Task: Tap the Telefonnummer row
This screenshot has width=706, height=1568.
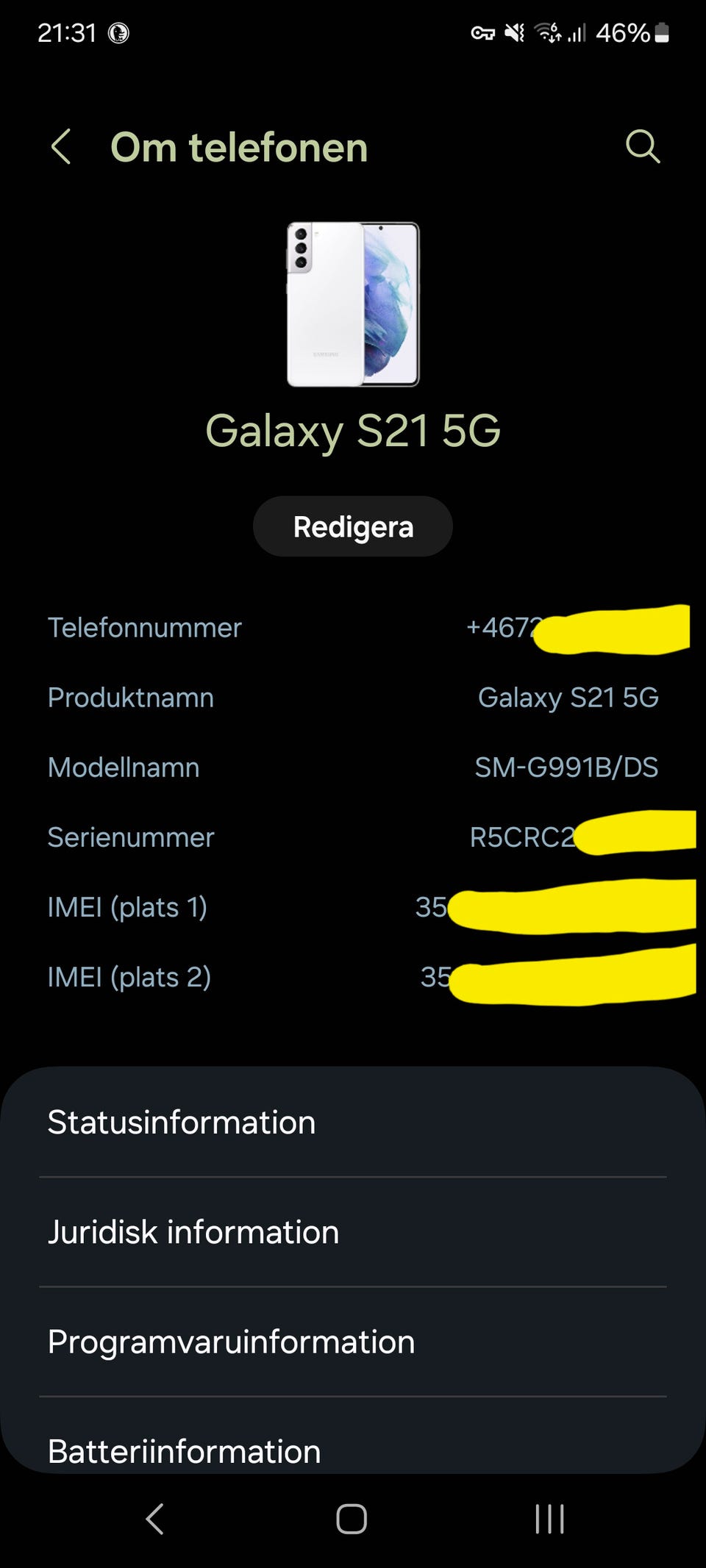Action: pyautogui.click(x=145, y=627)
